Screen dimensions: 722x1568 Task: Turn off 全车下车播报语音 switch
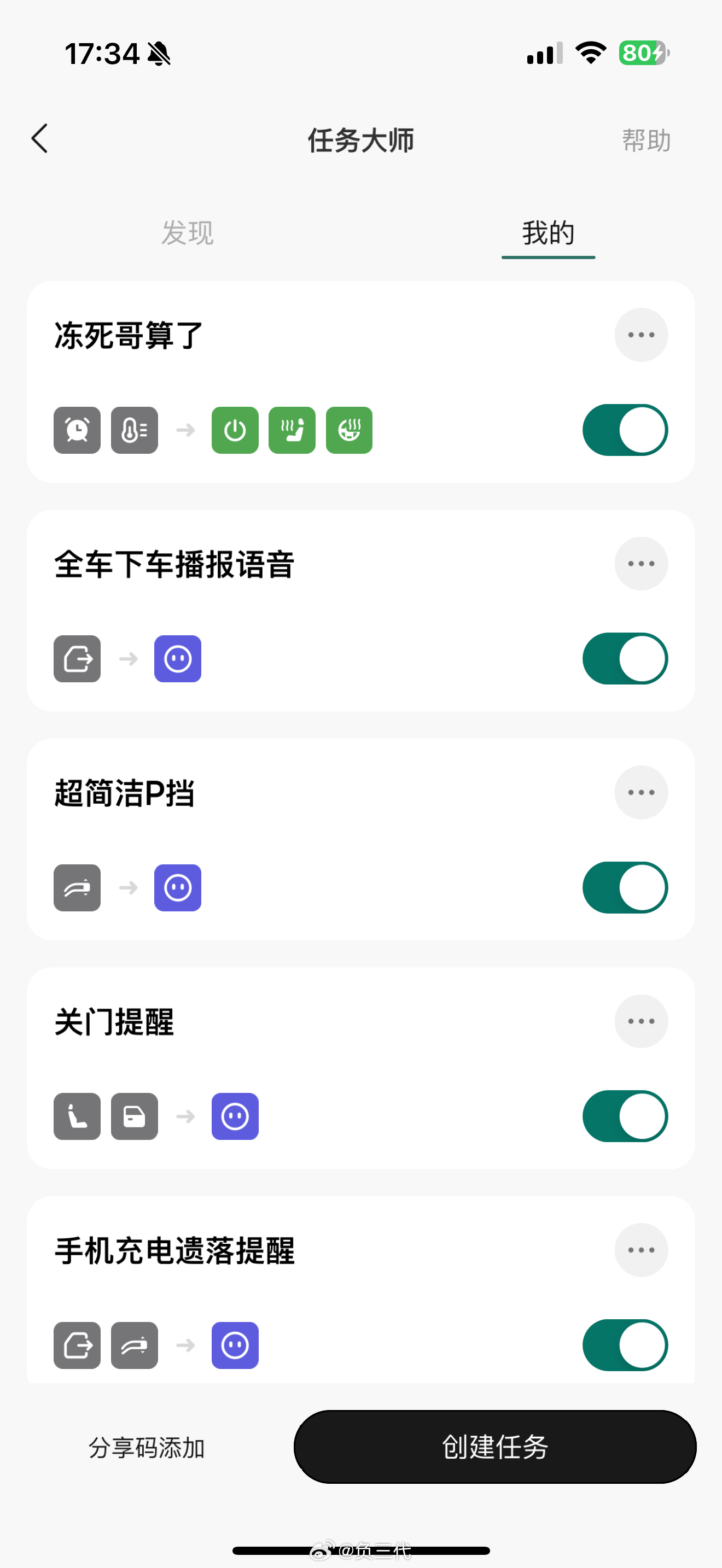[625, 659]
